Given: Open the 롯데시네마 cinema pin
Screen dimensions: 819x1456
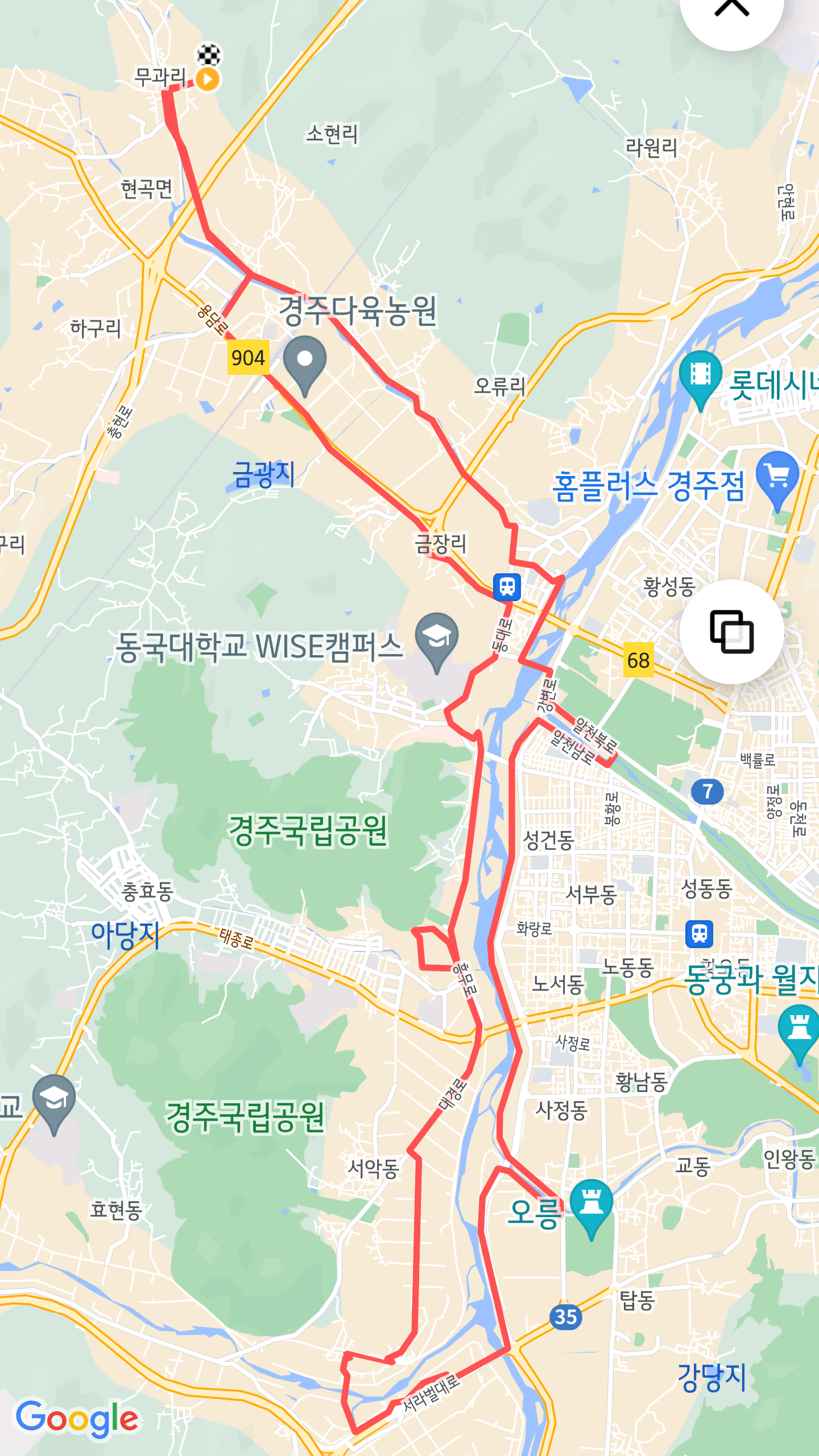Looking at the screenshot, I should pyautogui.click(x=700, y=377).
